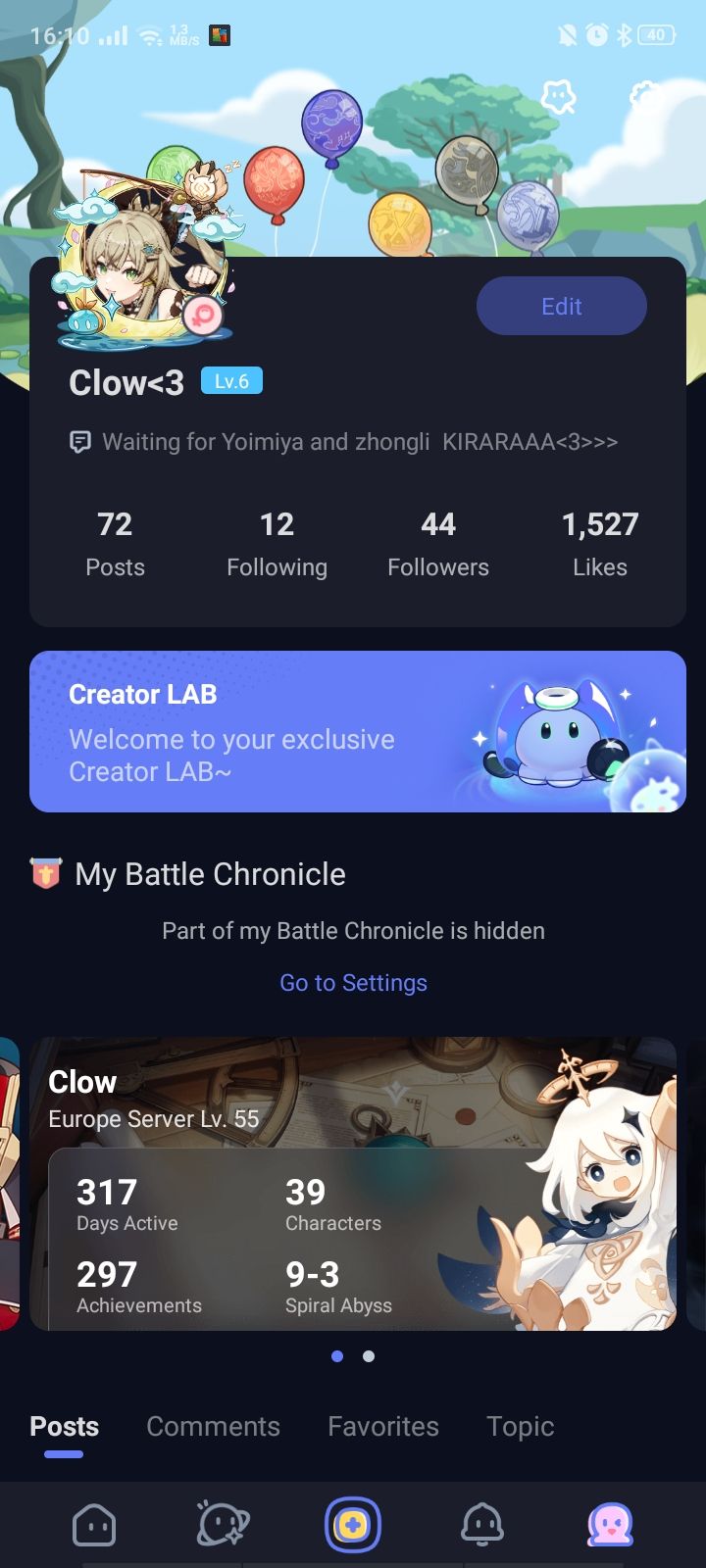Open the Favorites tab
The image size is (706, 1568).
(382, 1426)
